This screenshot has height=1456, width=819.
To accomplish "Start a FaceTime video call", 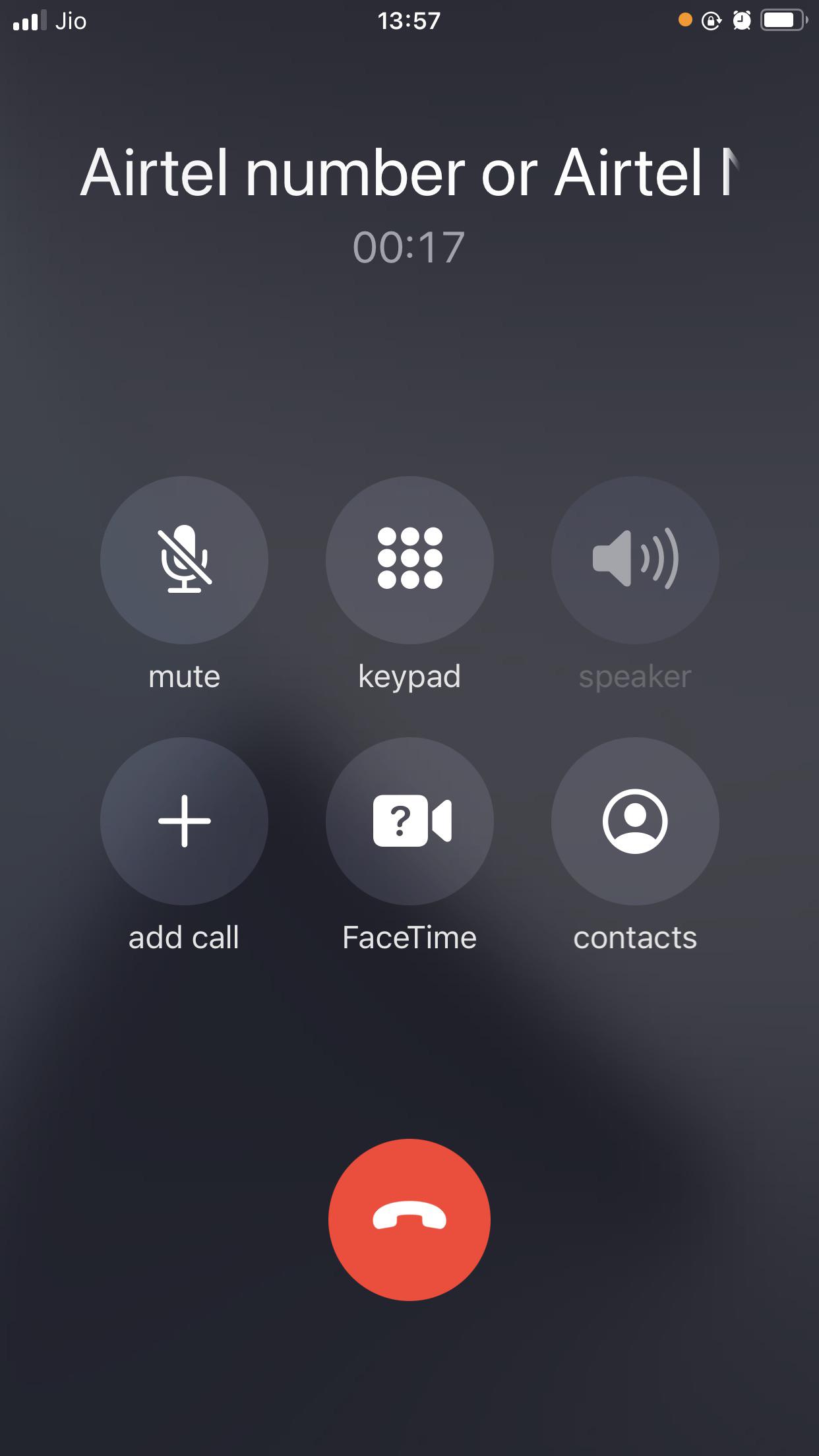I will 409,821.
